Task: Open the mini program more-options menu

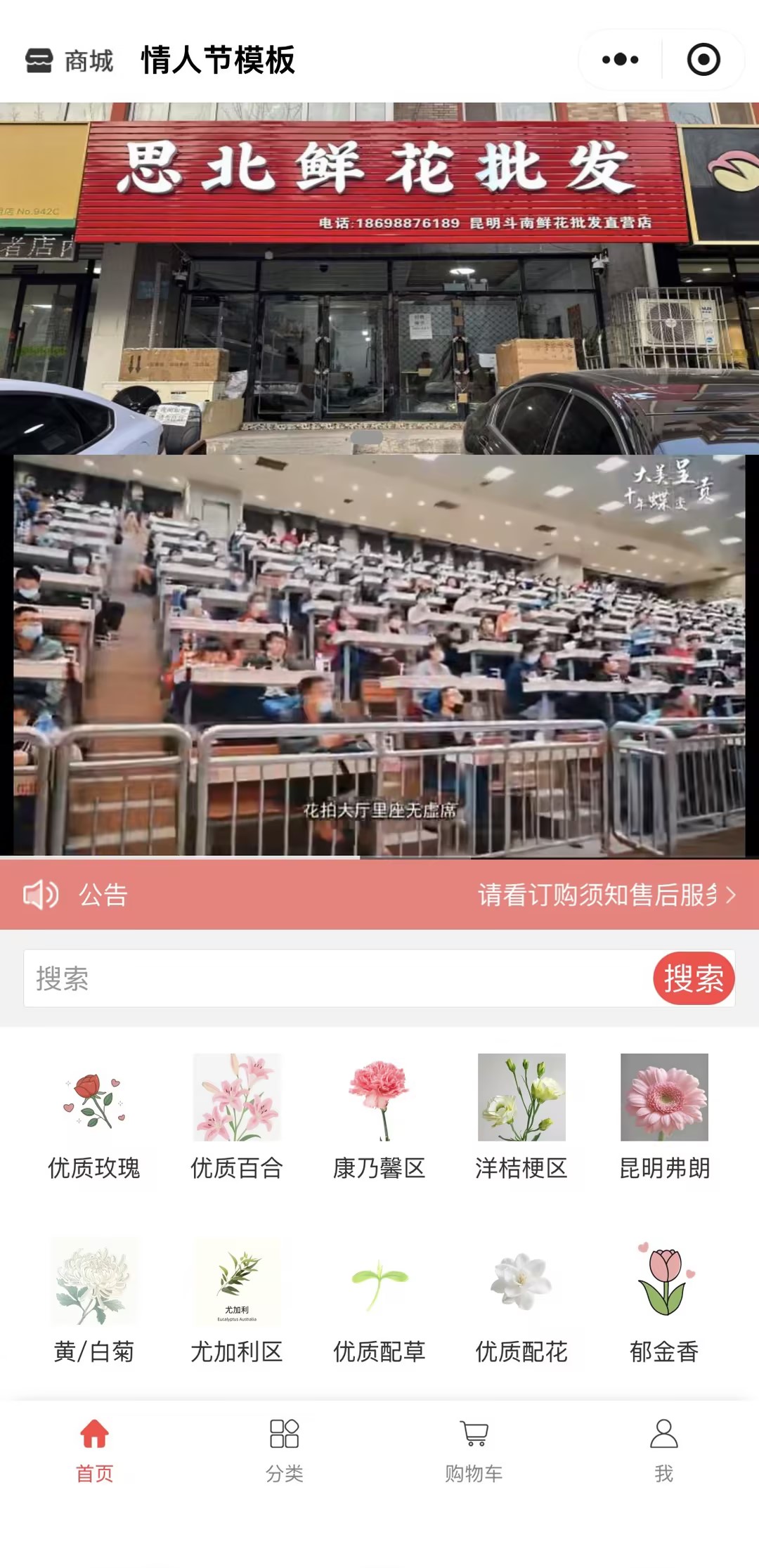Action: (620, 60)
